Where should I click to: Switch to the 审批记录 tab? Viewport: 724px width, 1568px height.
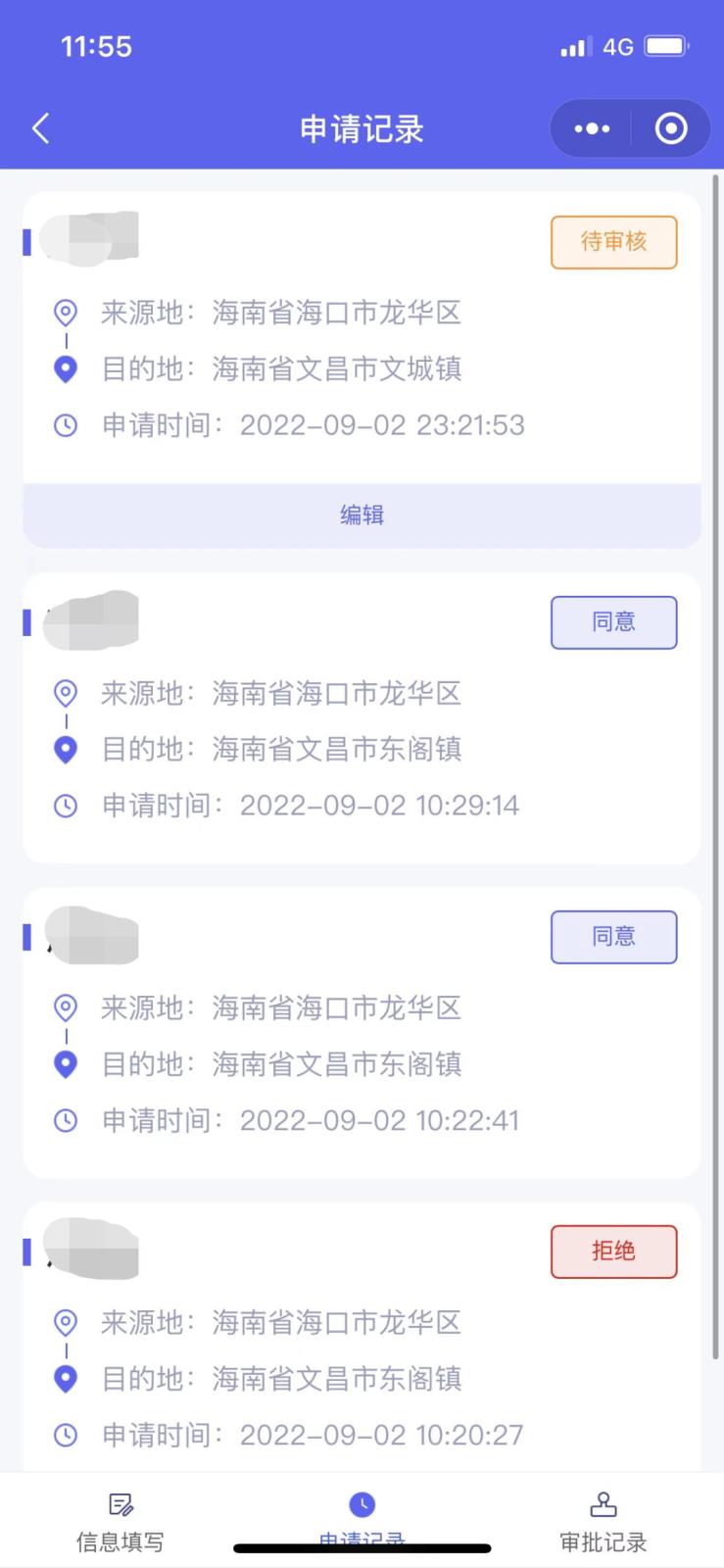603,1521
